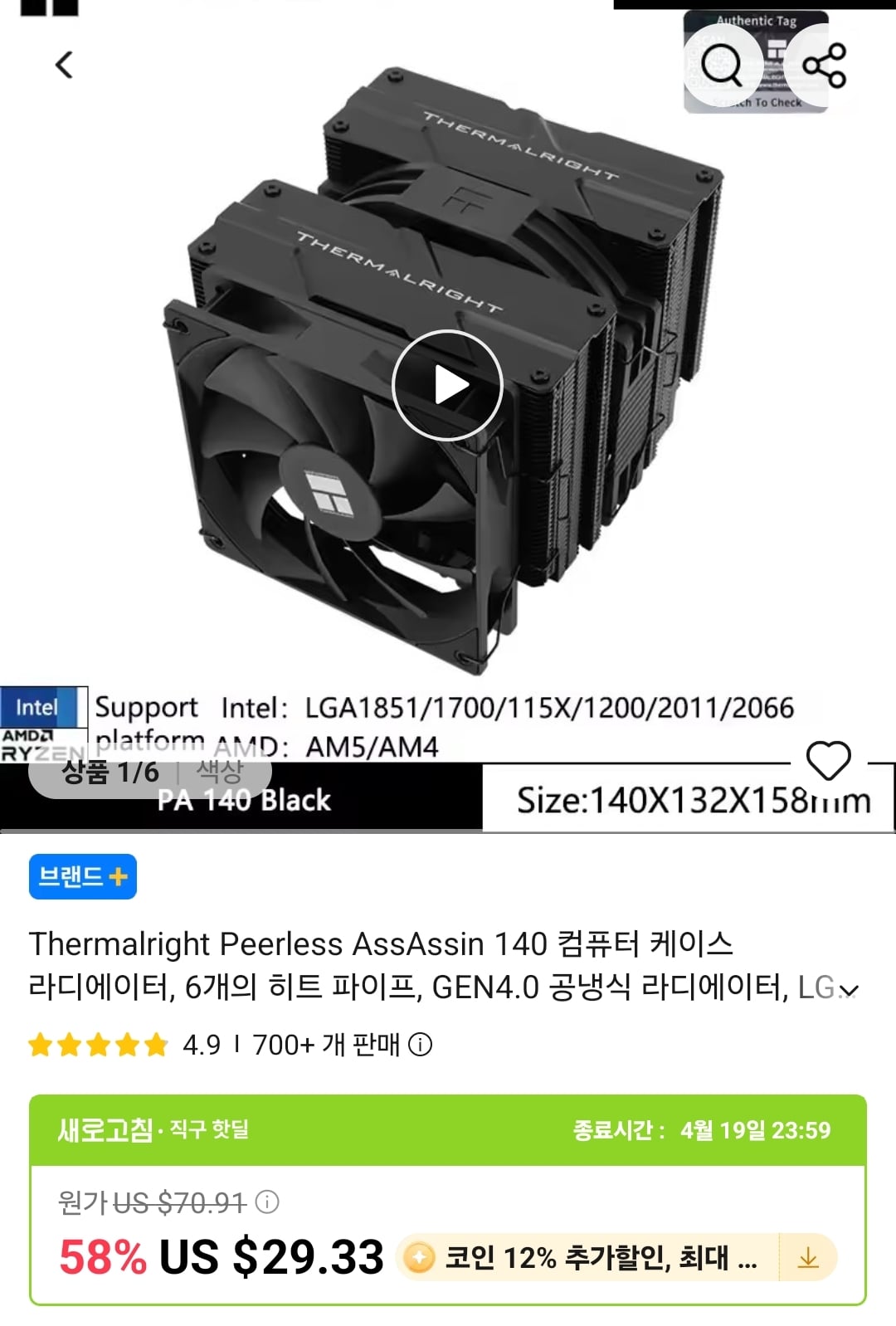The image size is (896, 1326).
Task: Play the product video
Action: (447, 383)
